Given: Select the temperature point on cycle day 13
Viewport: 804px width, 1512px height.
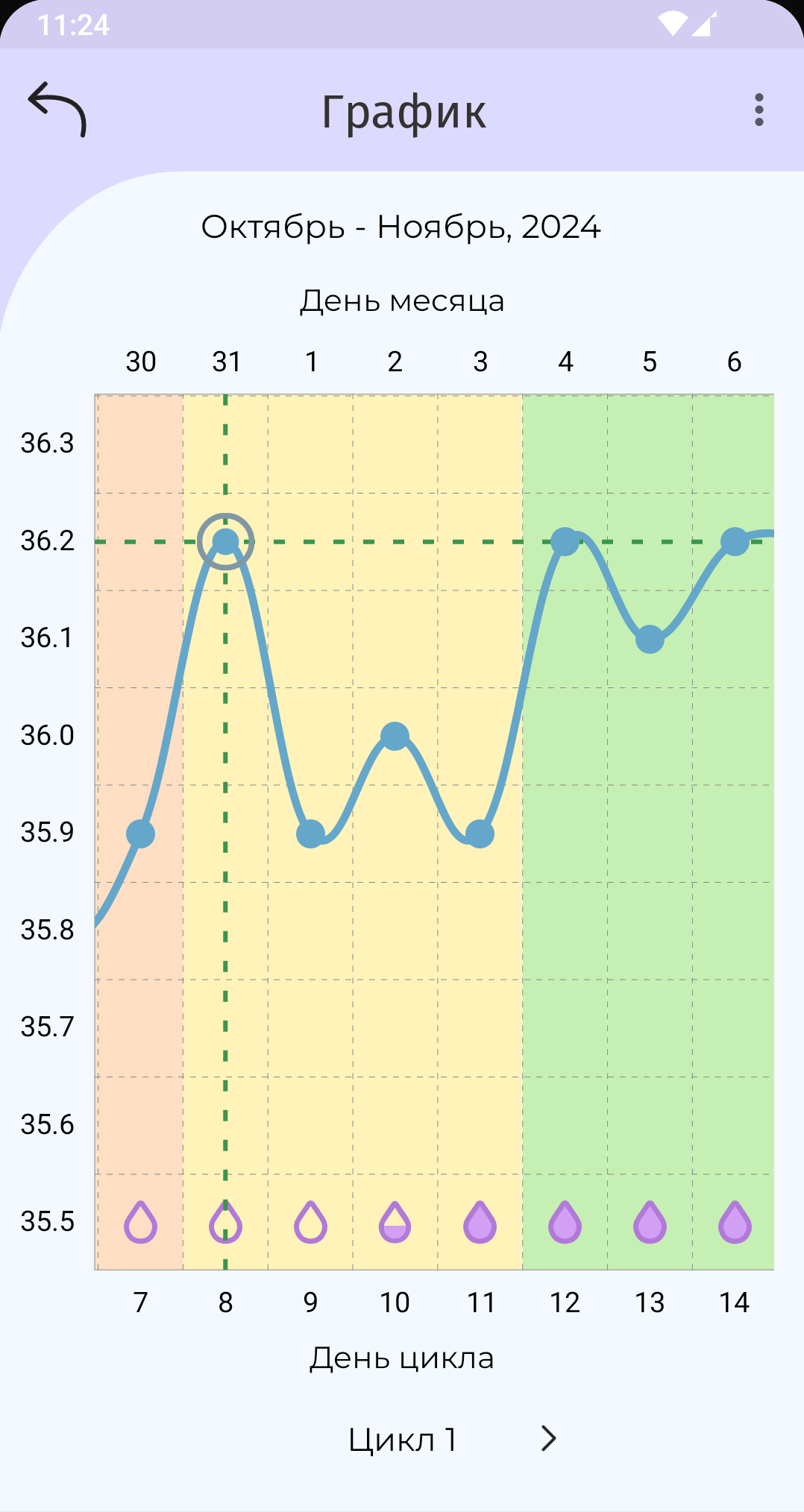Looking at the screenshot, I should point(650,639).
